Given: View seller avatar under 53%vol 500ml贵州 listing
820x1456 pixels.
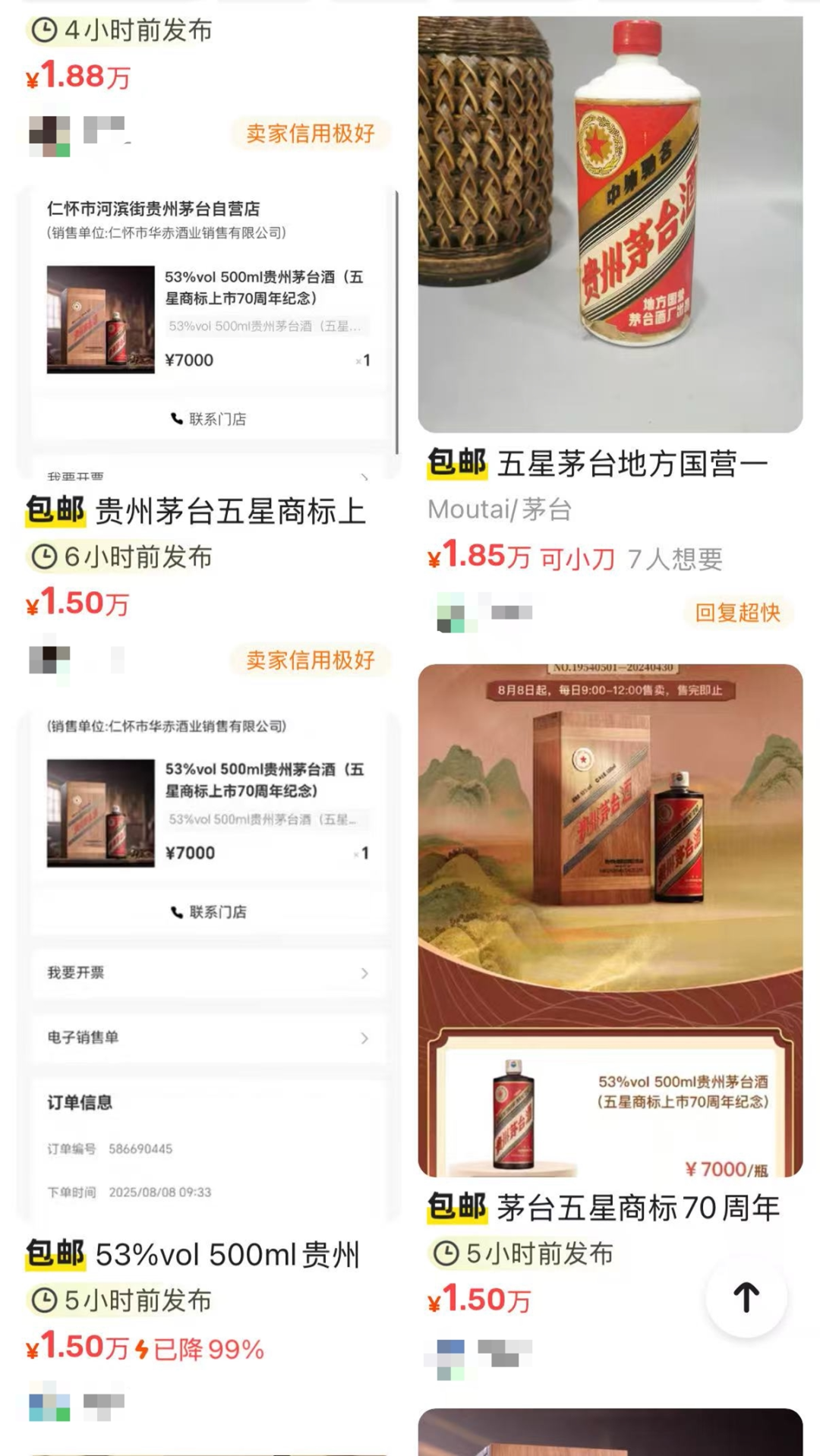Looking at the screenshot, I should pos(49,1401).
